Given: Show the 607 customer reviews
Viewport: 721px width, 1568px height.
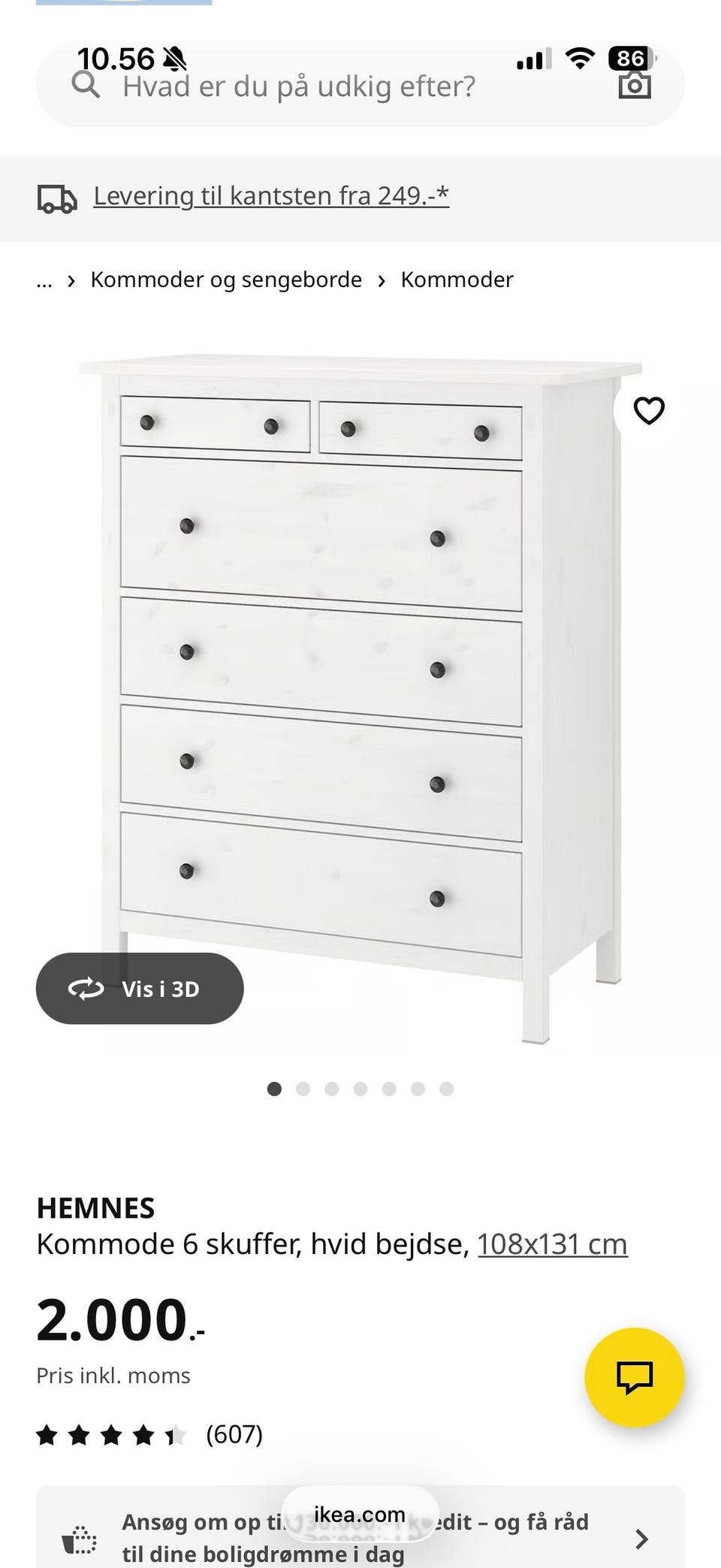Looking at the screenshot, I should coord(234,1434).
